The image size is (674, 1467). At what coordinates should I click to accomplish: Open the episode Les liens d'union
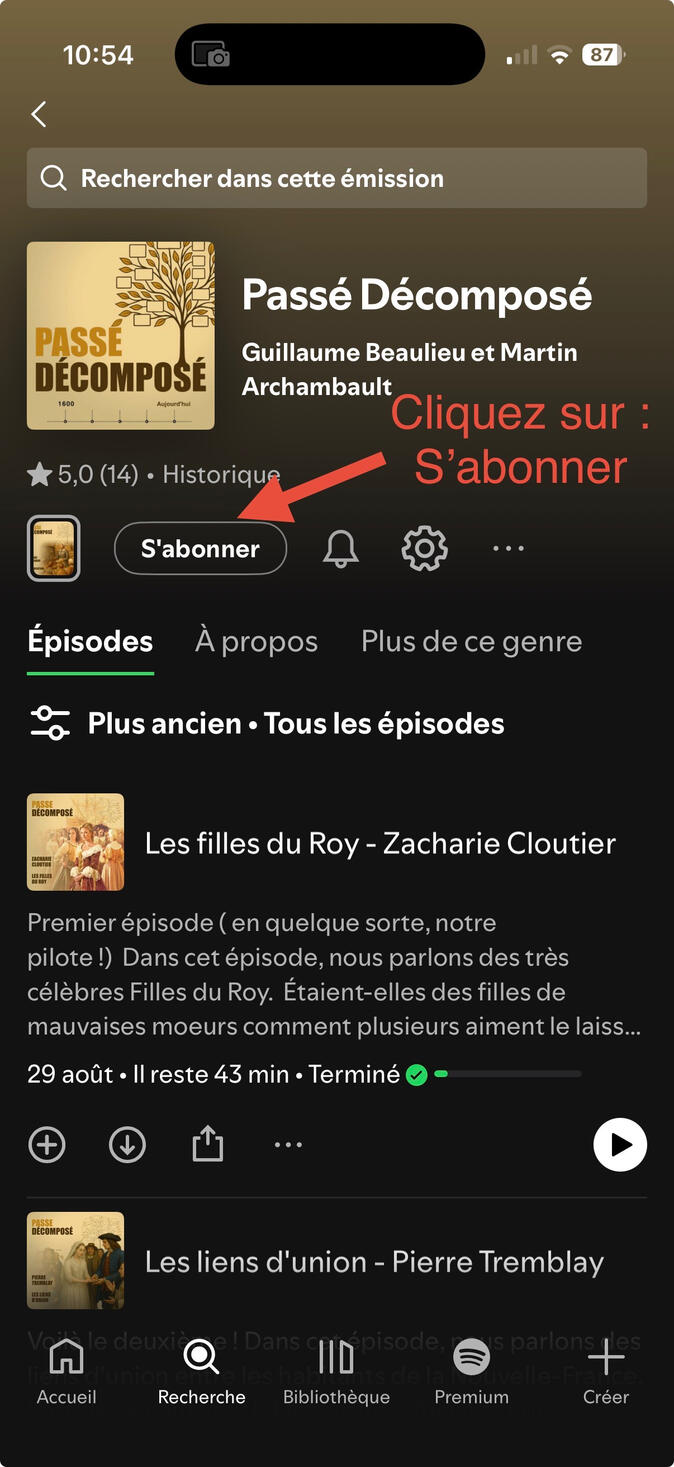[374, 1262]
